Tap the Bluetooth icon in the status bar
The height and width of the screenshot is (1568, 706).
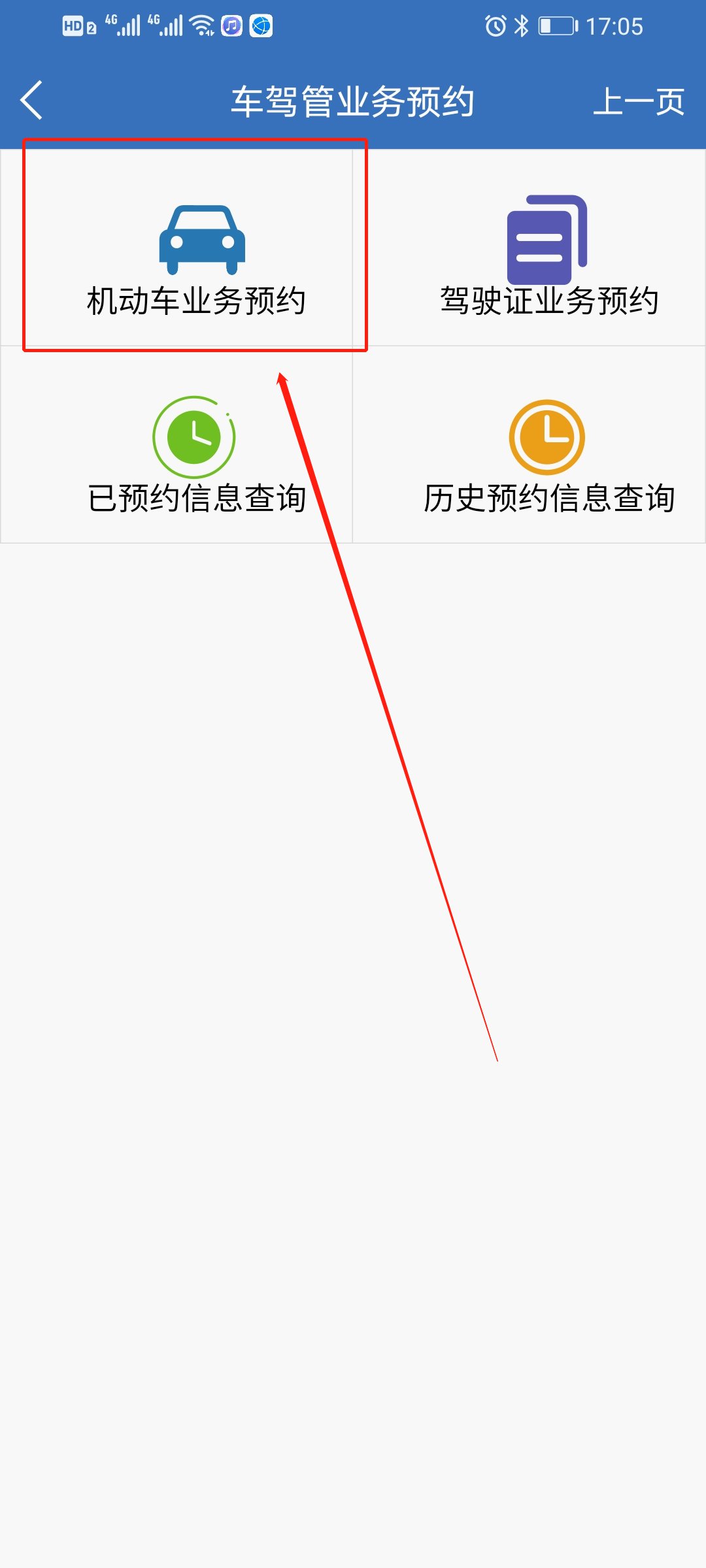[523, 26]
